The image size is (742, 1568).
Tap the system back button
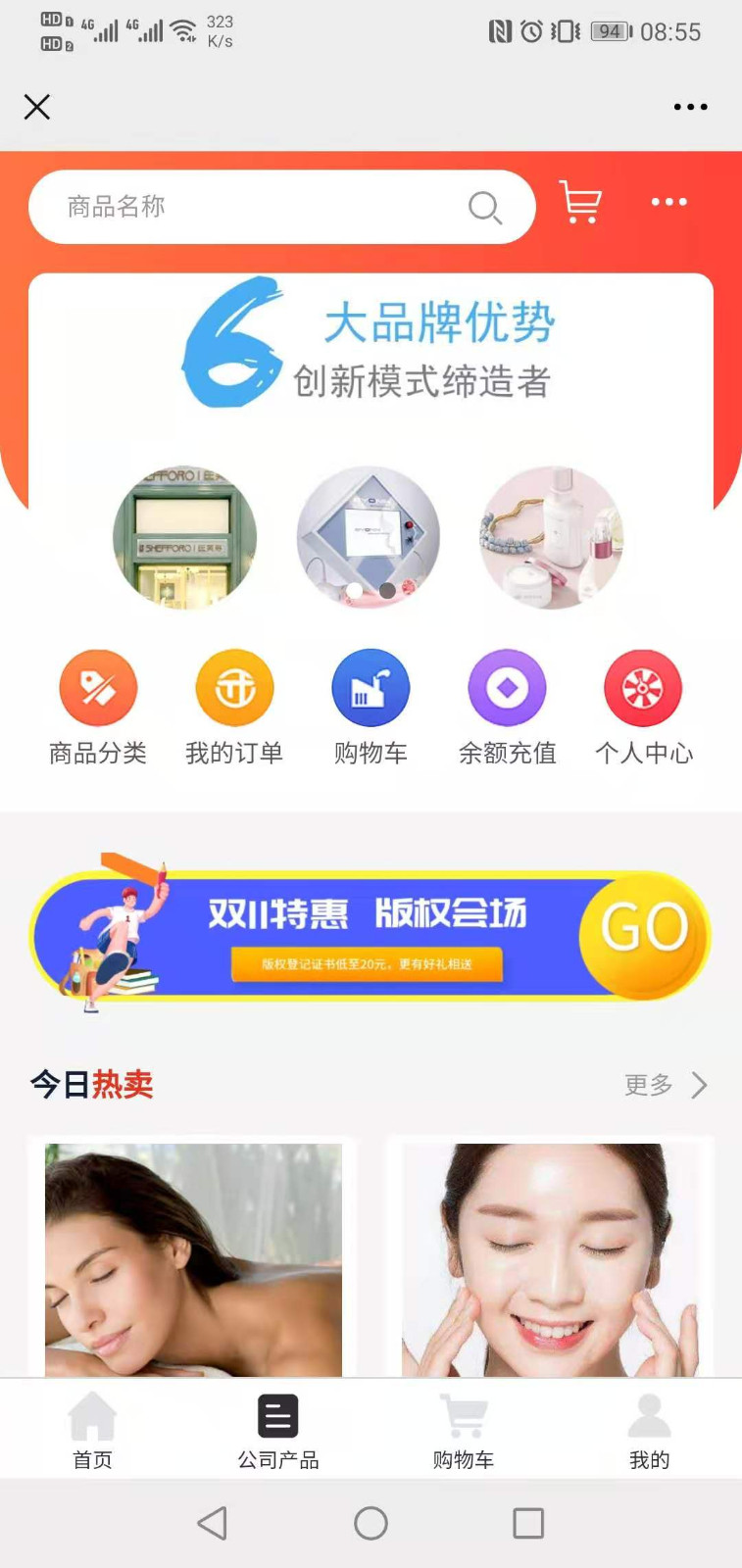213,1523
